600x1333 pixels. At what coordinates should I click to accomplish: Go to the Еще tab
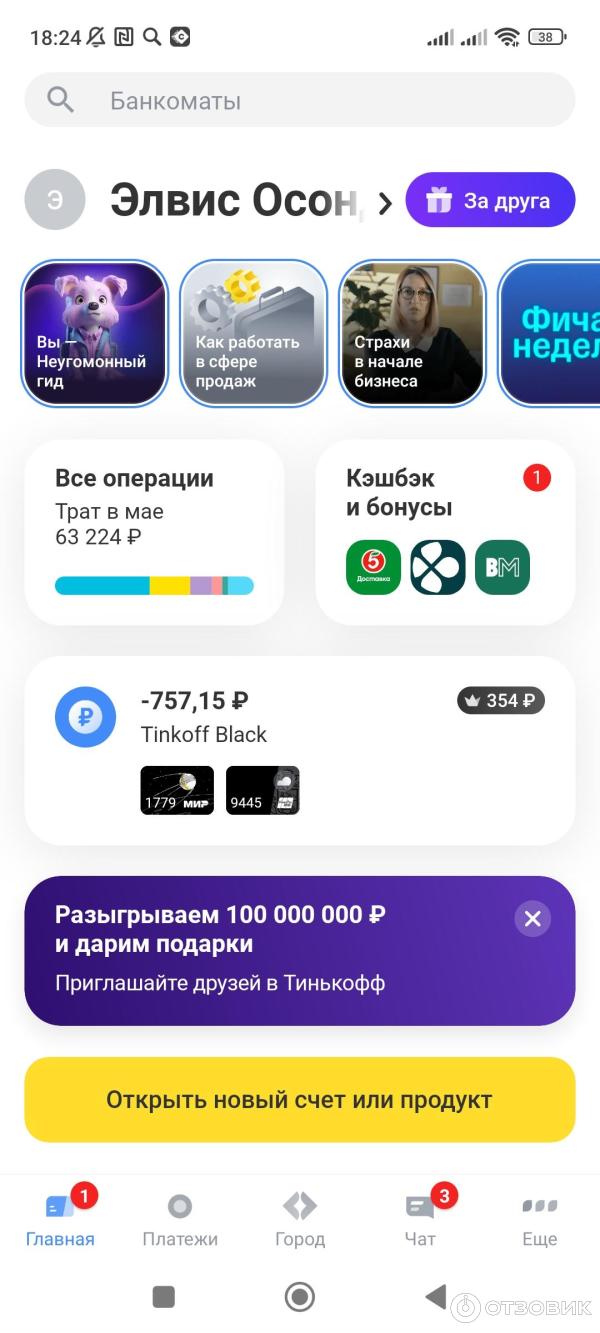539,1220
